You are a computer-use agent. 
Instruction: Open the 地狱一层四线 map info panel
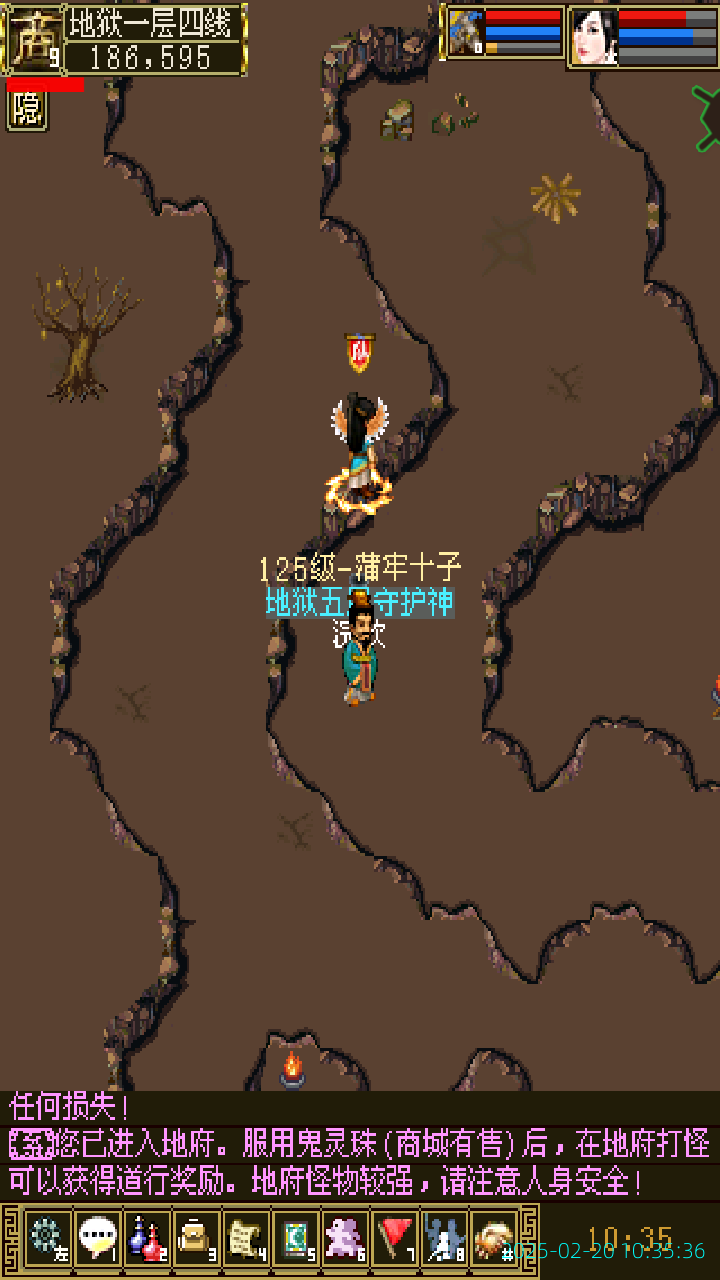coord(153,22)
